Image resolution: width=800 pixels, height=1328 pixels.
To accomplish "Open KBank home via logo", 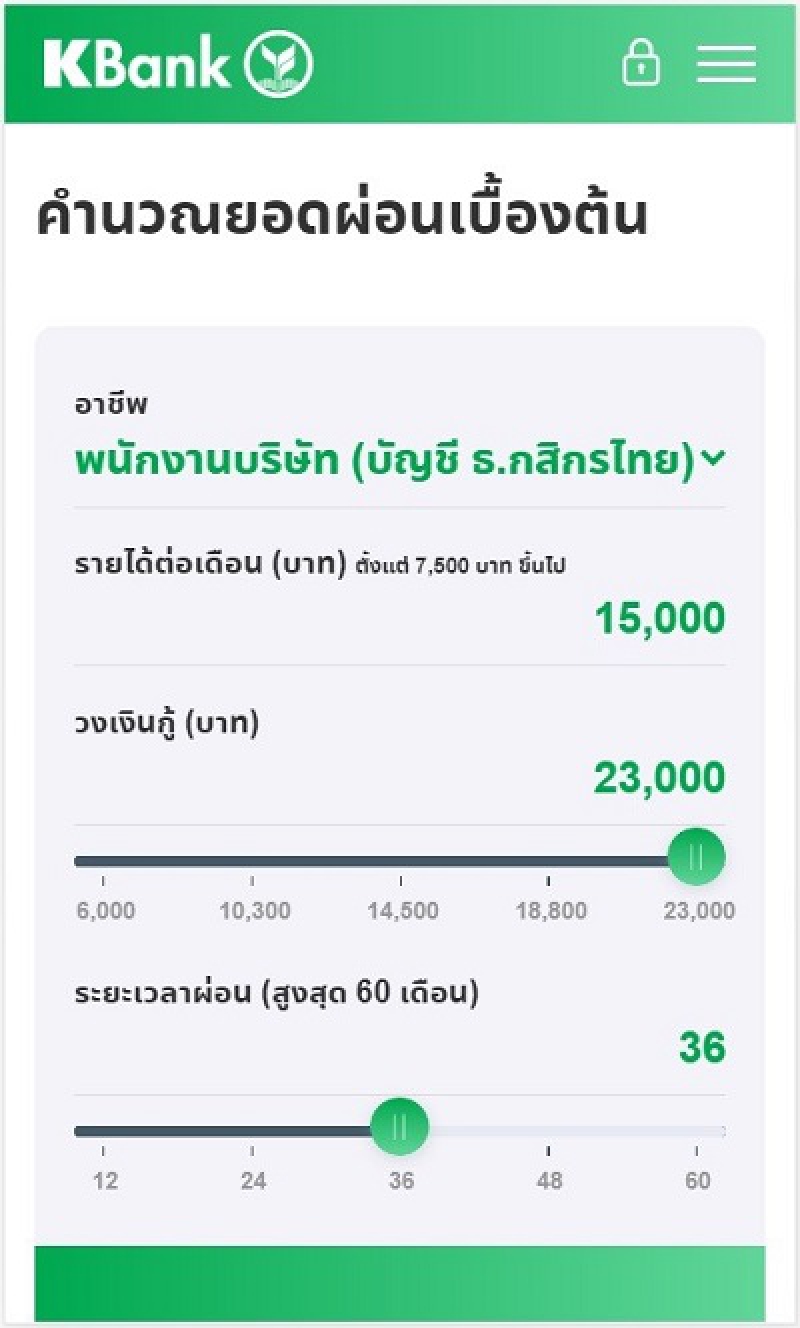I will tap(178, 64).
